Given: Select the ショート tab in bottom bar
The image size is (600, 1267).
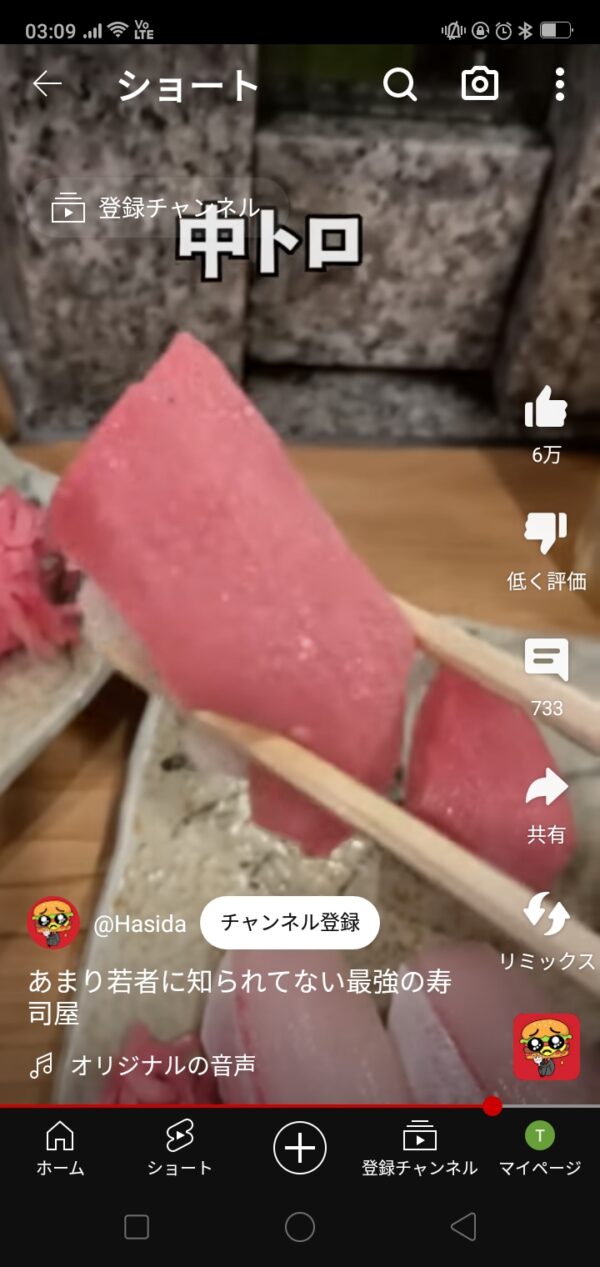Looking at the screenshot, I should [180, 1147].
